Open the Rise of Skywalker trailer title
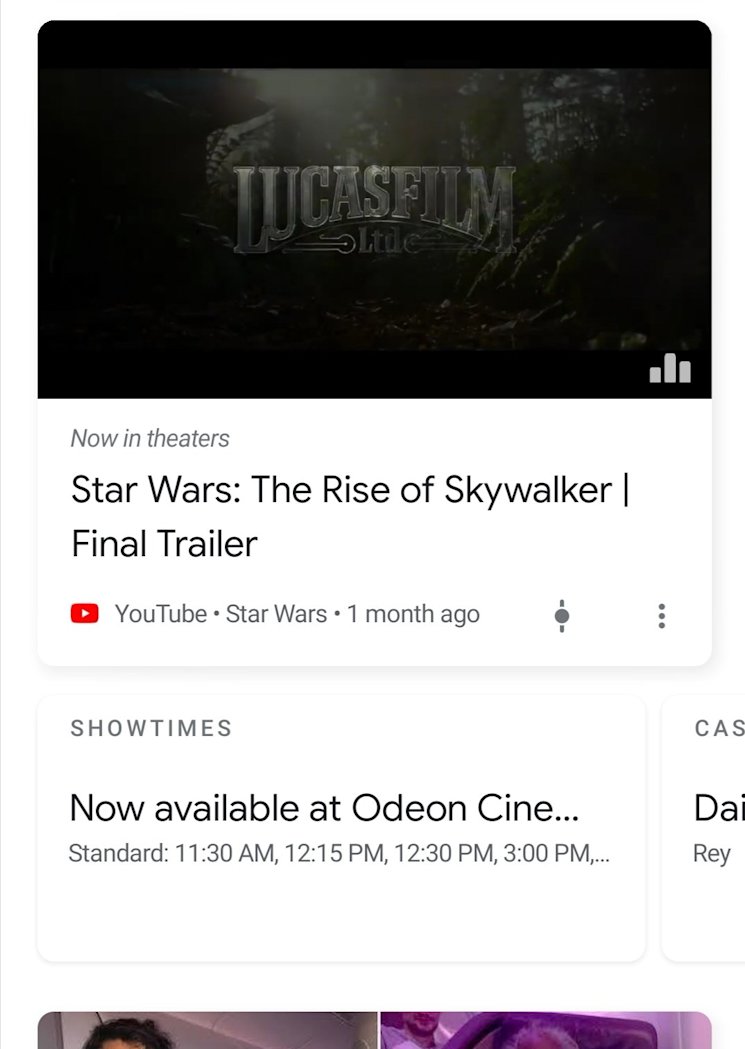 tap(350, 516)
